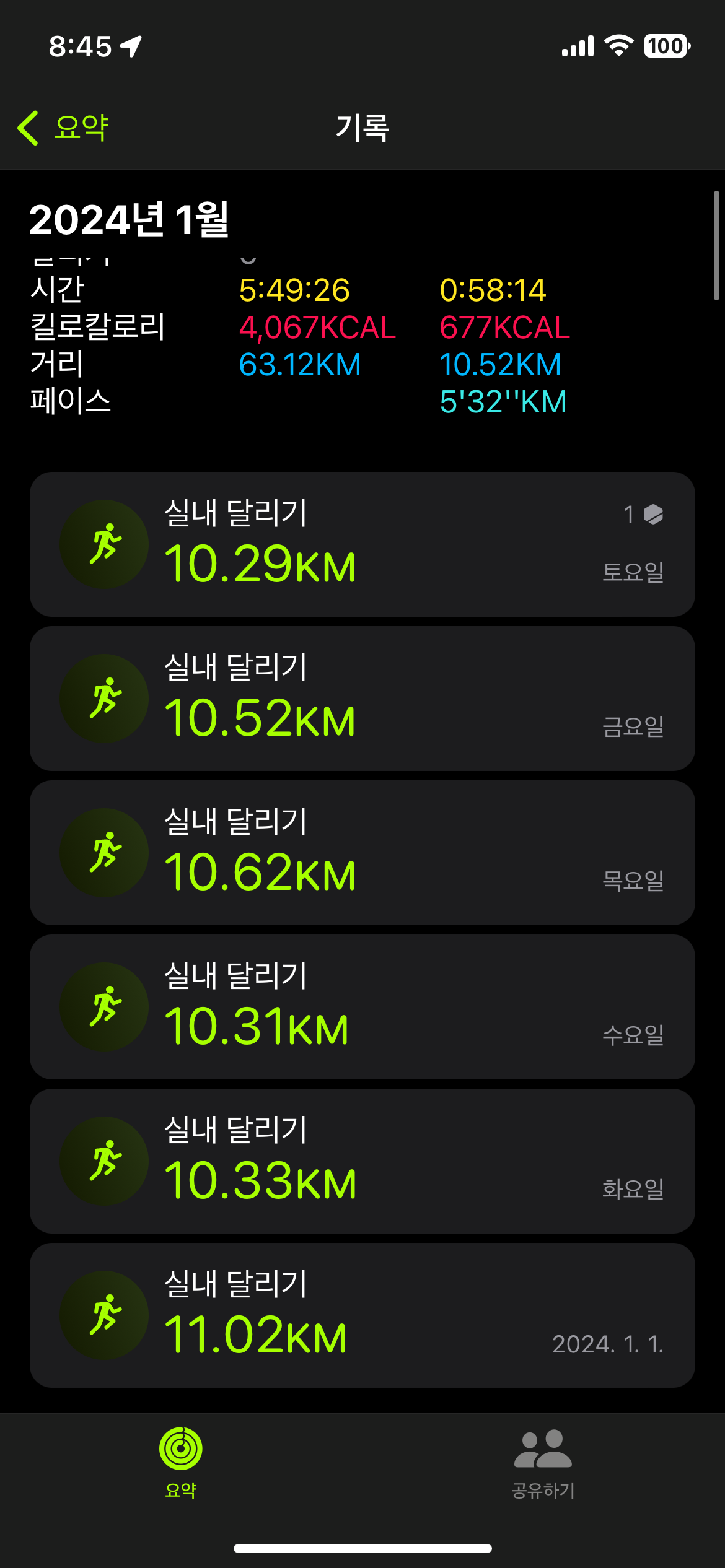Screen dimensions: 725x1568
Task: Open the 10.52KM 금요일 indoor run
Action: [x=362, y=699]
